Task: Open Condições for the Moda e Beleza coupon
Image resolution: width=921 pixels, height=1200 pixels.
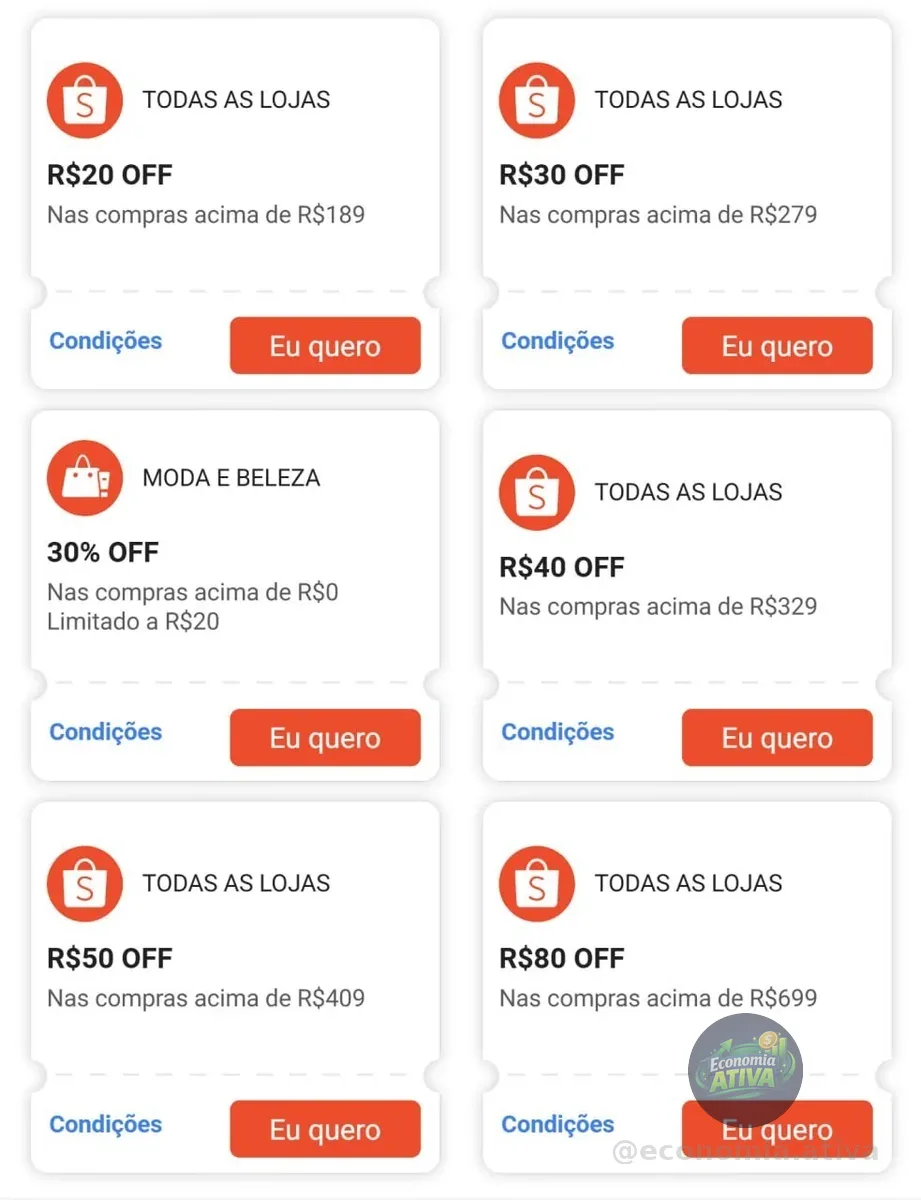Action: pos(104,732)
